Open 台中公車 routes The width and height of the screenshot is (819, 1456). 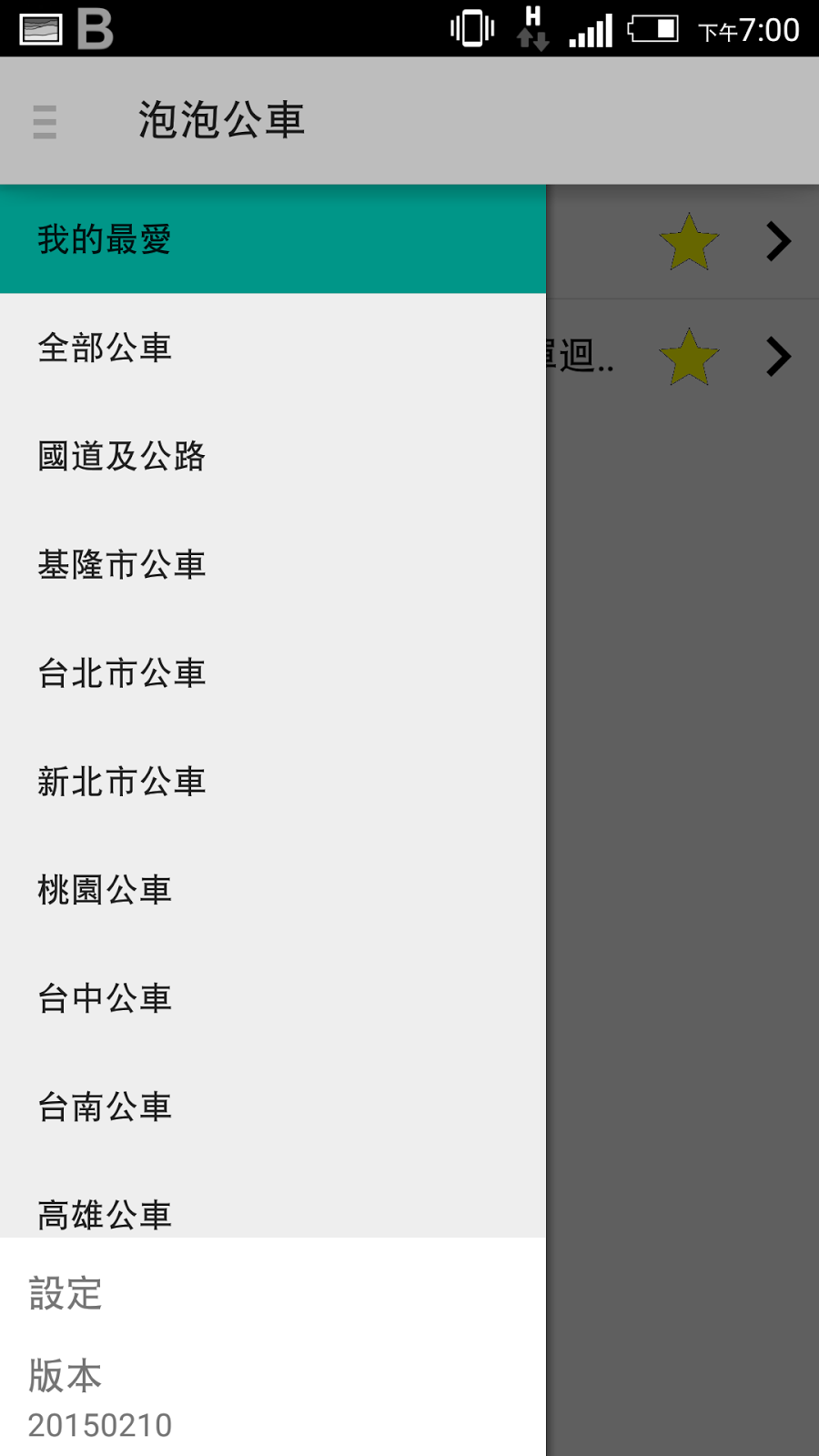(x=273, y=997)
